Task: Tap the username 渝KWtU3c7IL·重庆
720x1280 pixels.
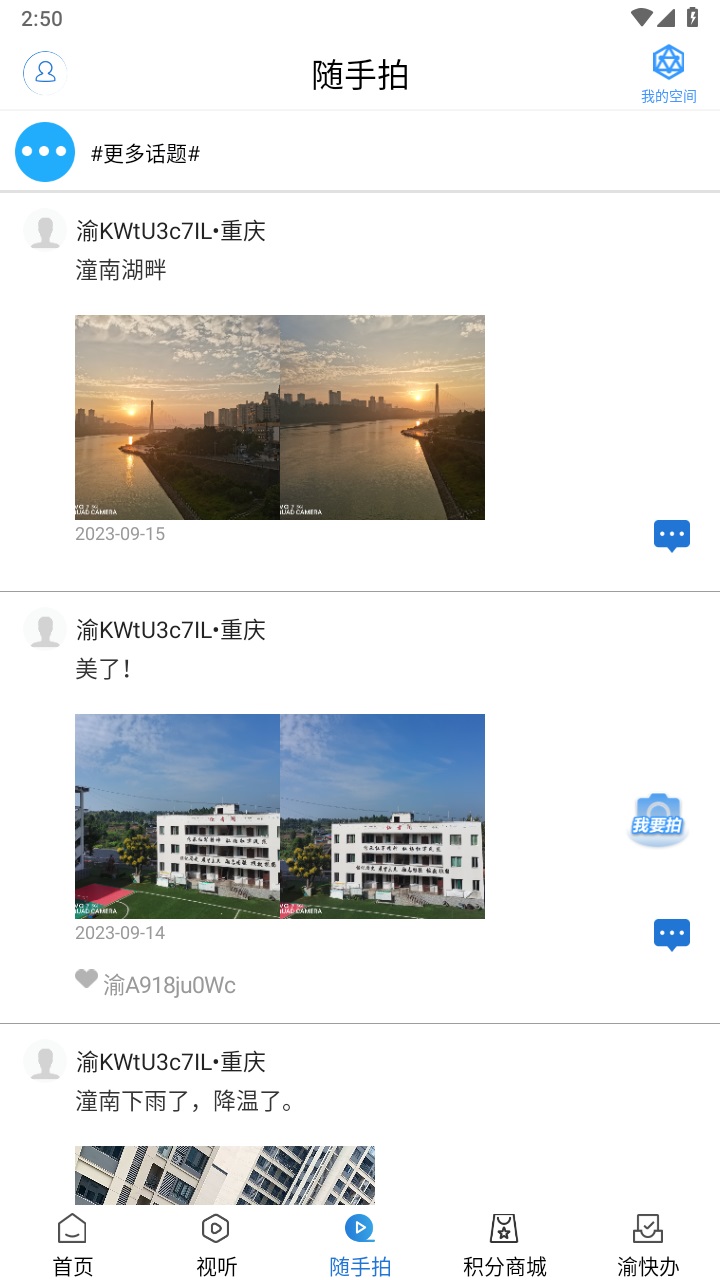Action: tap(172, 230)
